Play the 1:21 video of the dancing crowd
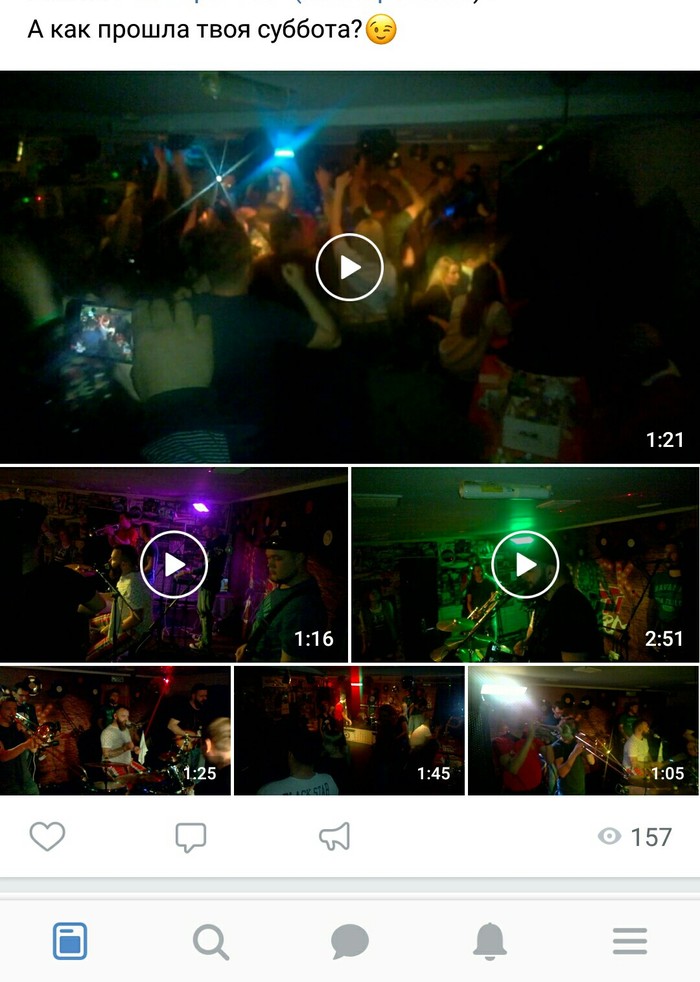 (x=349, y=267)
